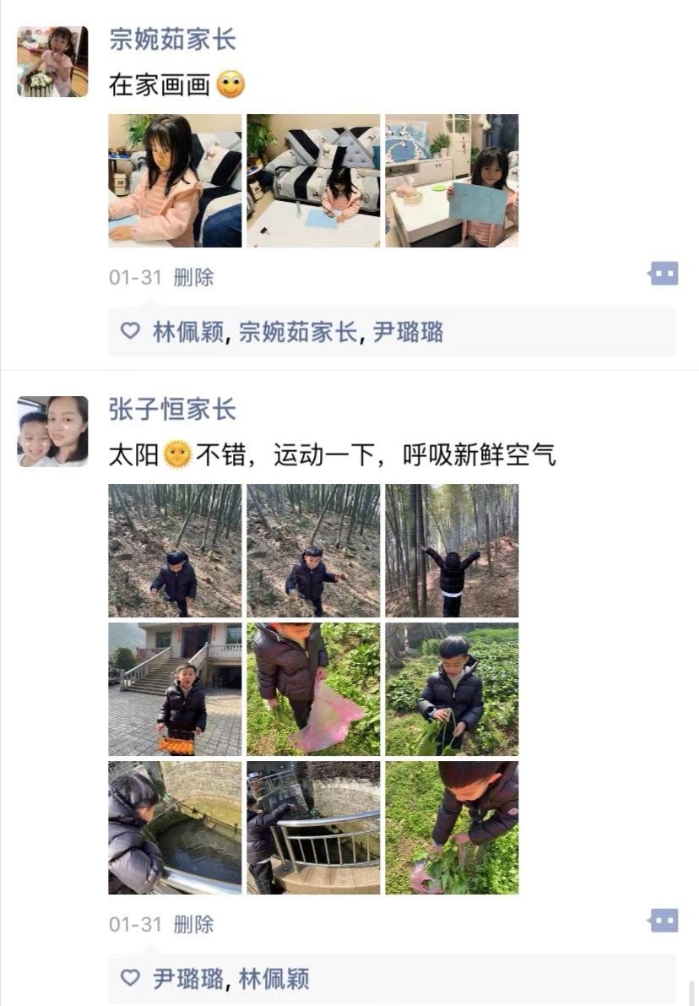Open 林佩颖 in 在家画画 post likes
The height and width of the screenshot is (1006, 699).
pos(188,332)
